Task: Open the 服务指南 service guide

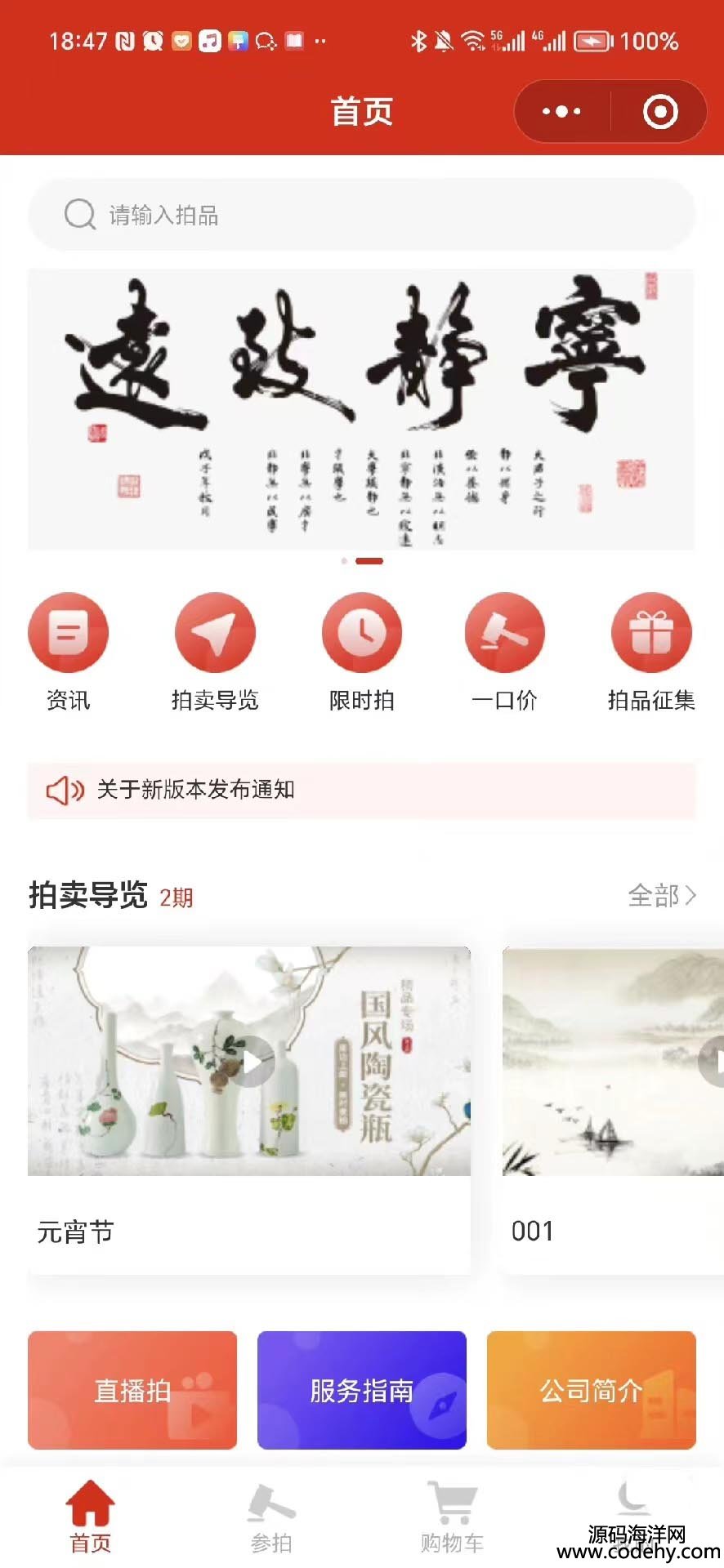Action: pos(361,1391)
